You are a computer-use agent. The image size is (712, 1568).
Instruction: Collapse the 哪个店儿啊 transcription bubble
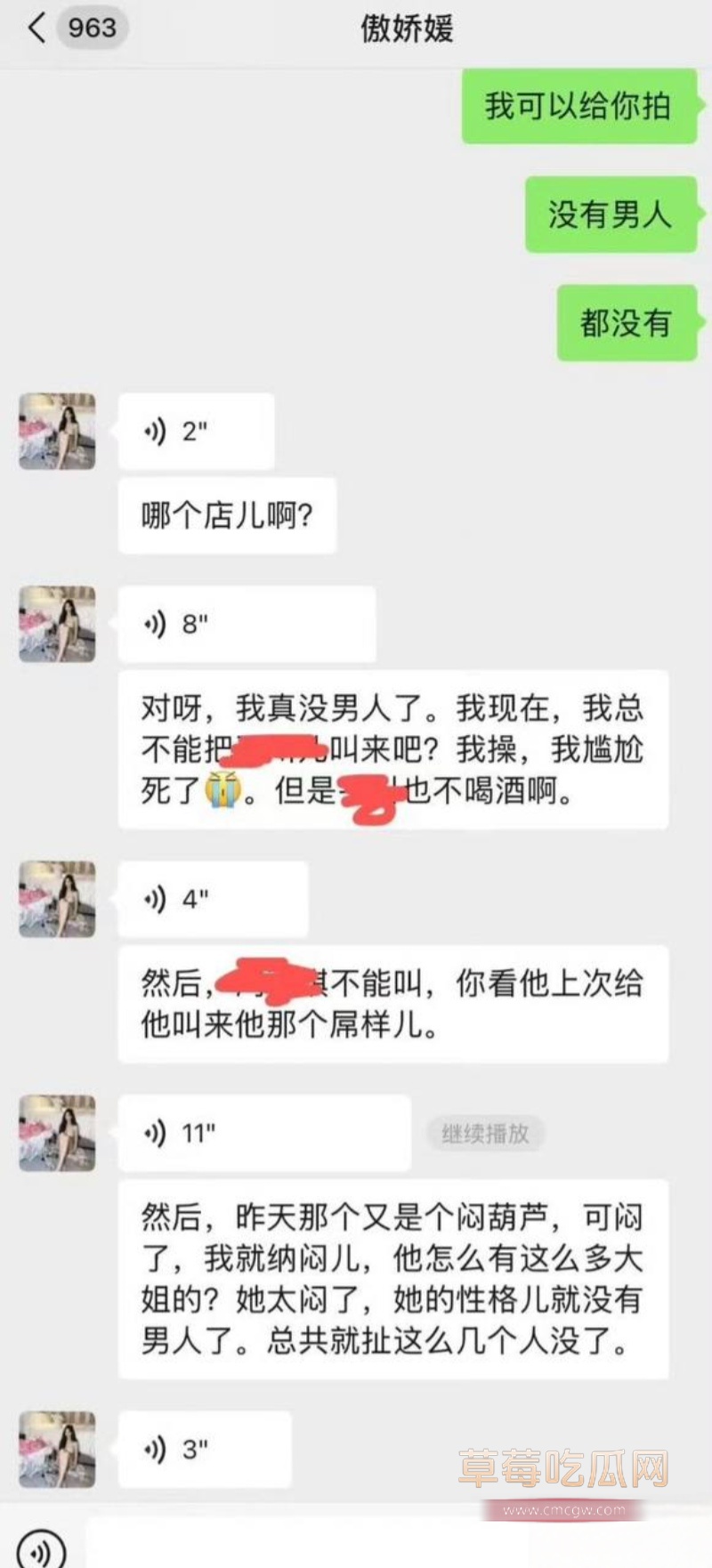point(226,514)
